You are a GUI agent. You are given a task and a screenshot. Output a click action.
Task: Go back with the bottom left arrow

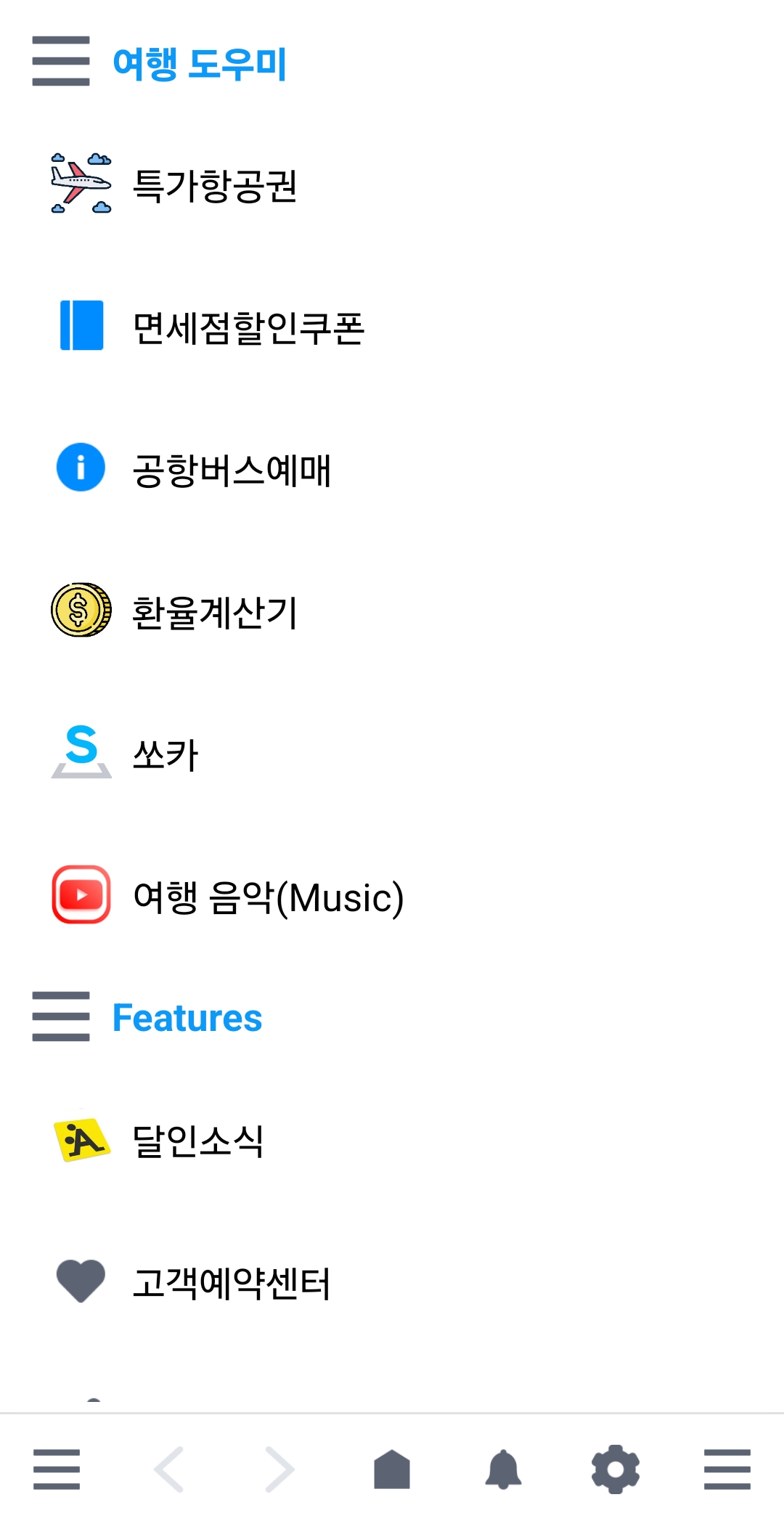[168, 1469]
